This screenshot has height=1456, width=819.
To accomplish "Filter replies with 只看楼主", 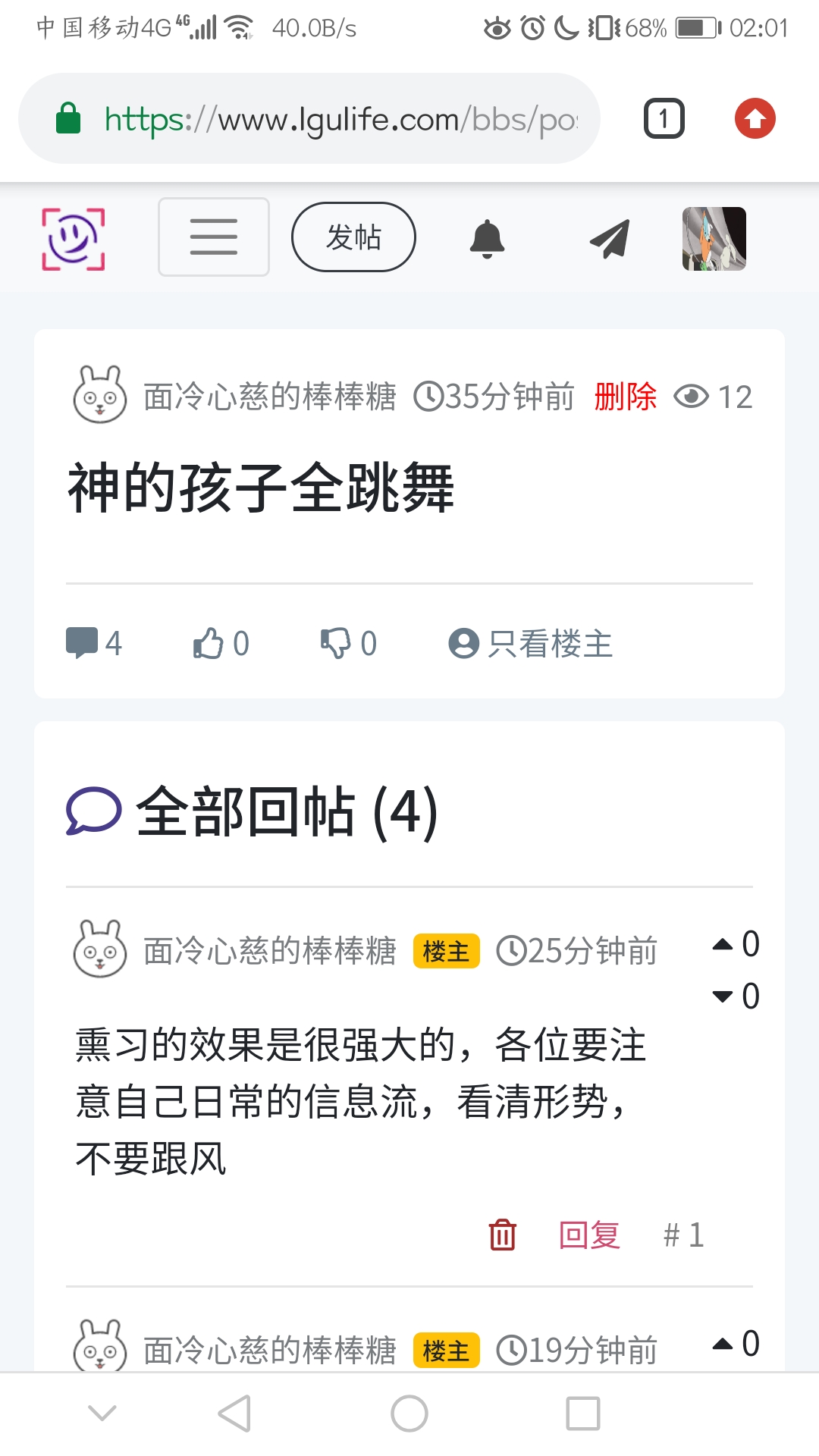I will (531, 644).
